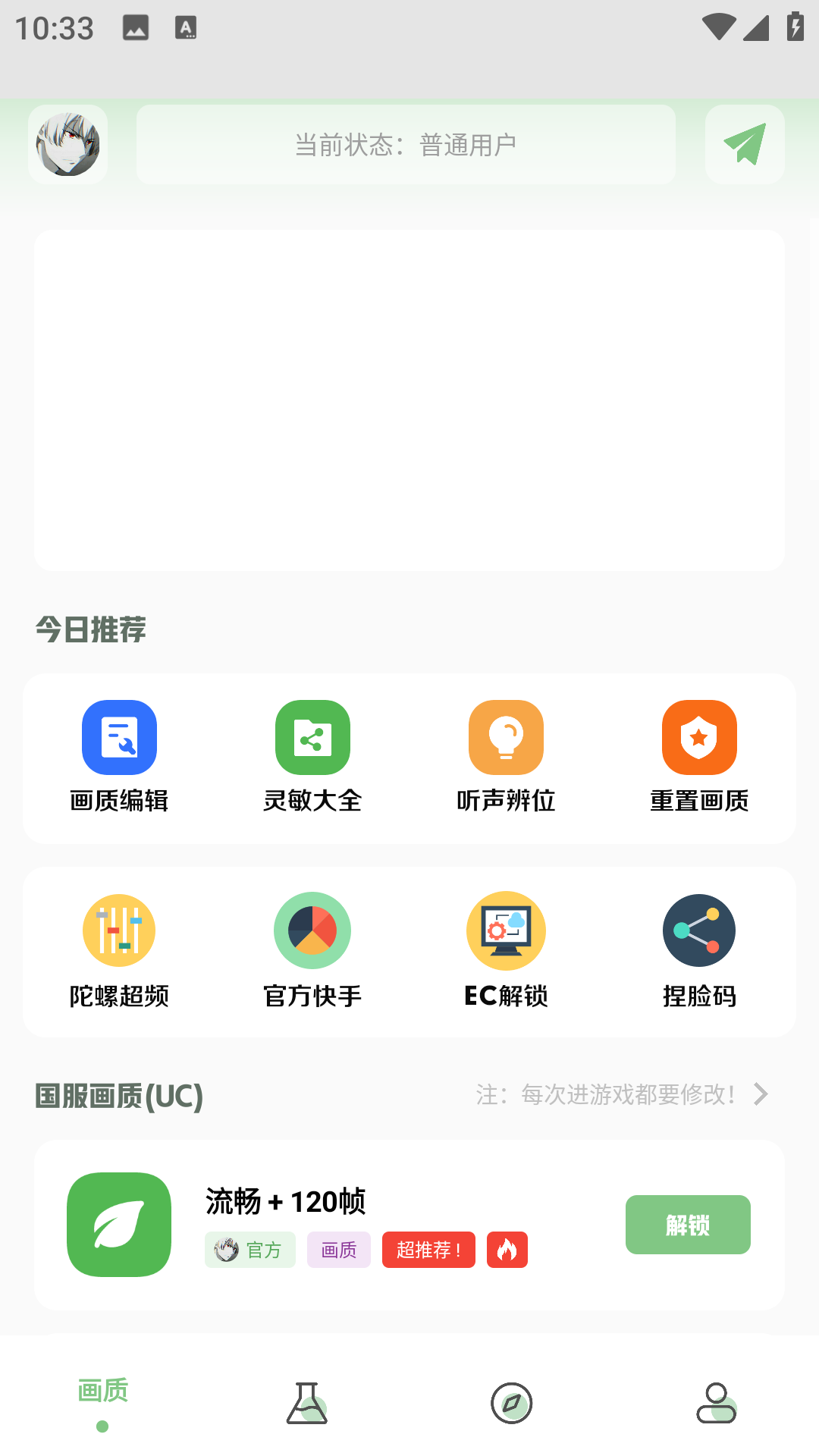Switch to the flask lab tab

click(307, 1403)
